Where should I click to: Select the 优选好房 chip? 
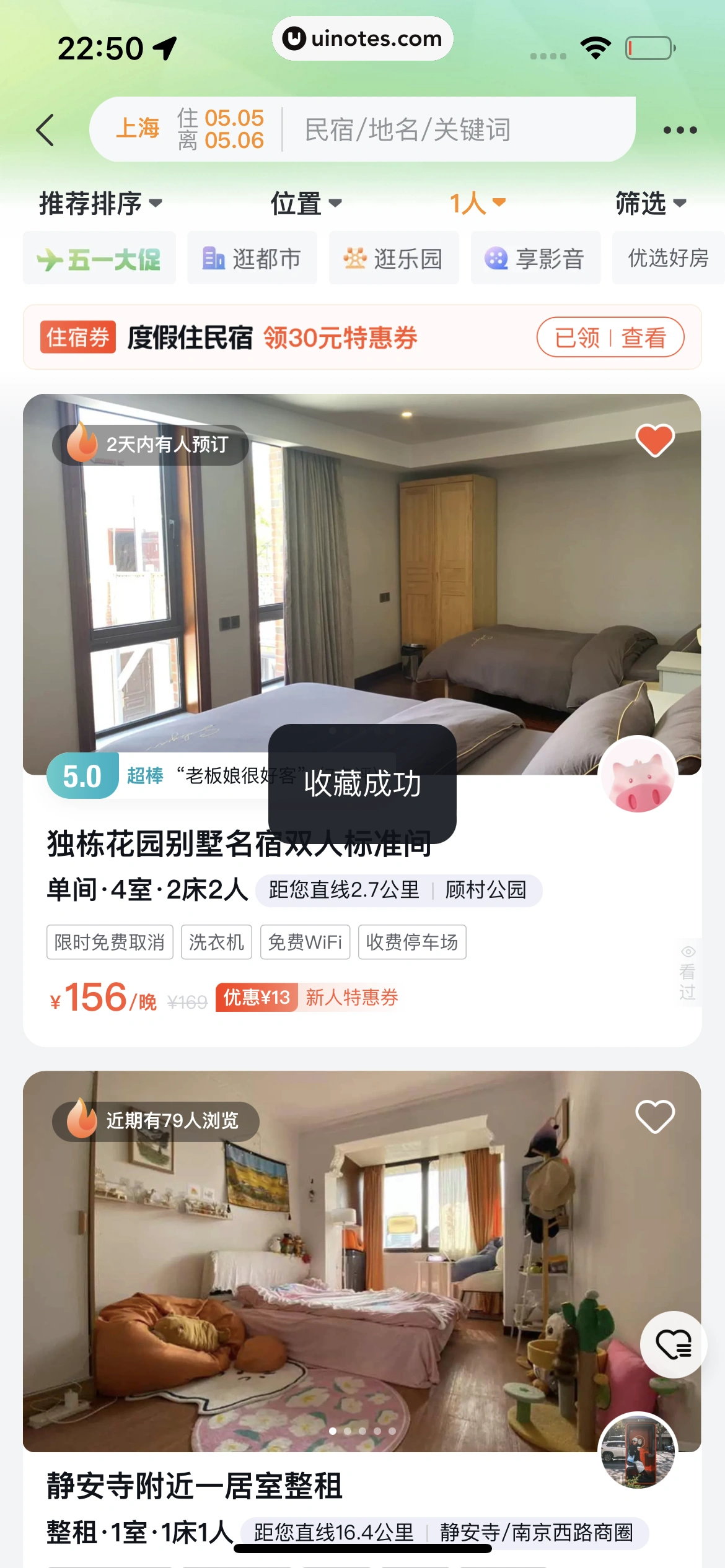[668, 258]
